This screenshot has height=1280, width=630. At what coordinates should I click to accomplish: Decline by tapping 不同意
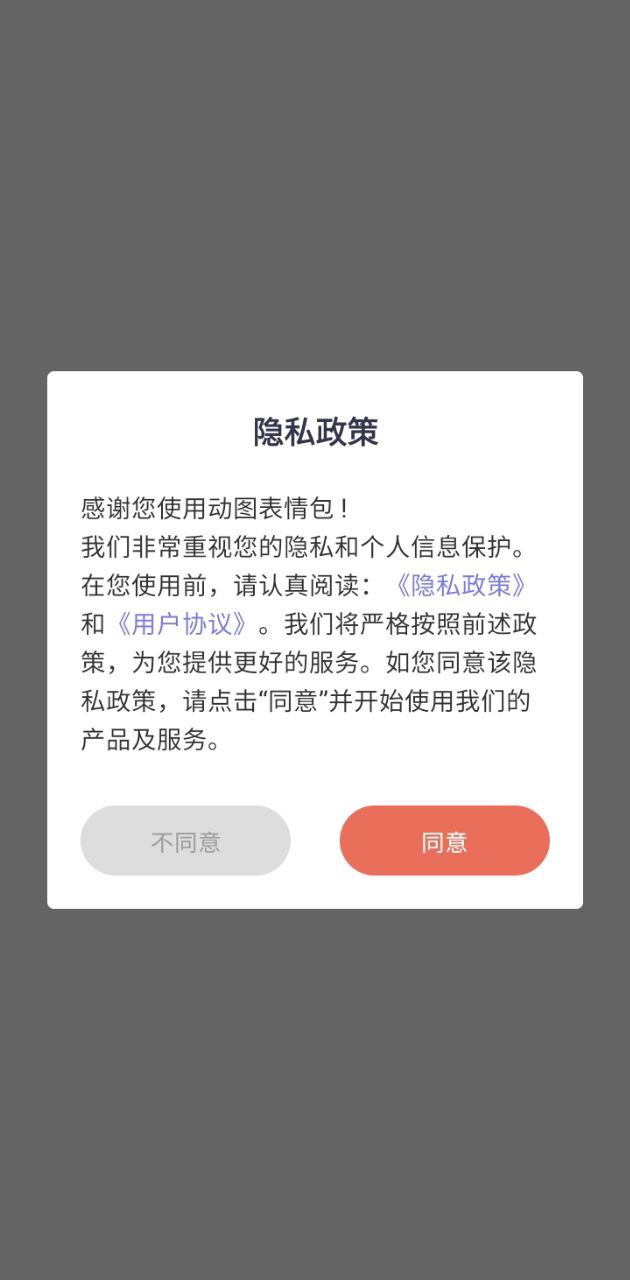click(x=185, y=841)
